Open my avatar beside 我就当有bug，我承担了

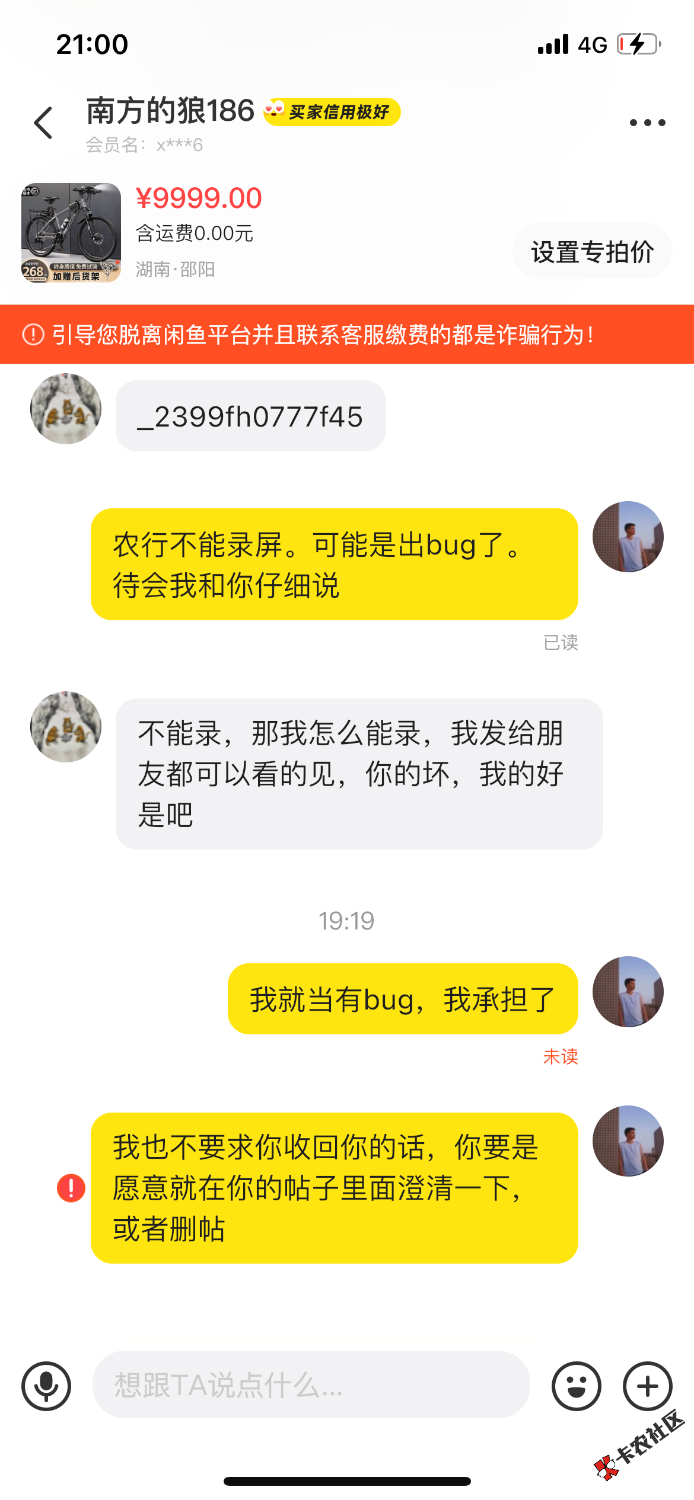[628, 991]
